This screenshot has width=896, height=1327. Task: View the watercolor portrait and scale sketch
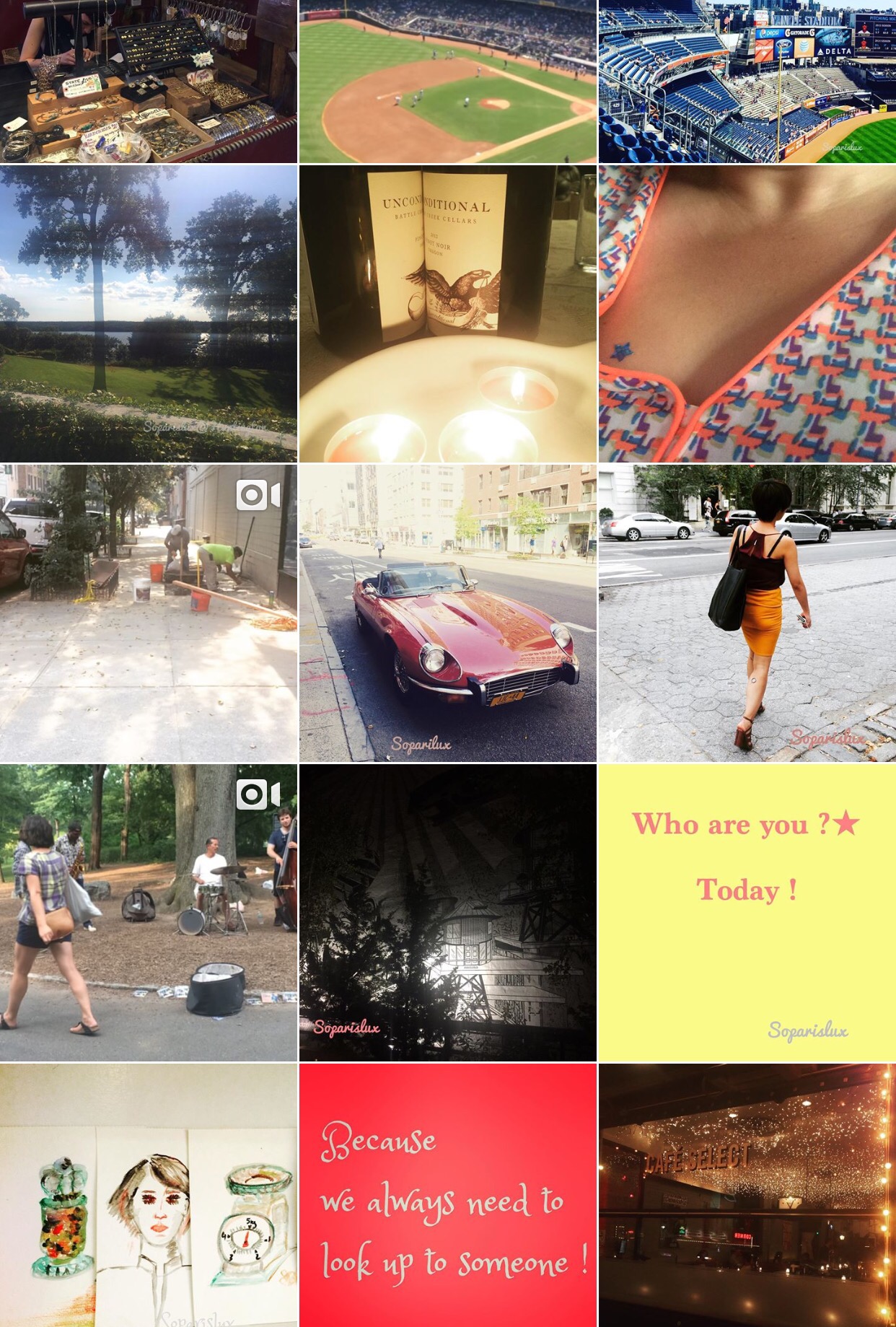click(x=148, y=1194)
